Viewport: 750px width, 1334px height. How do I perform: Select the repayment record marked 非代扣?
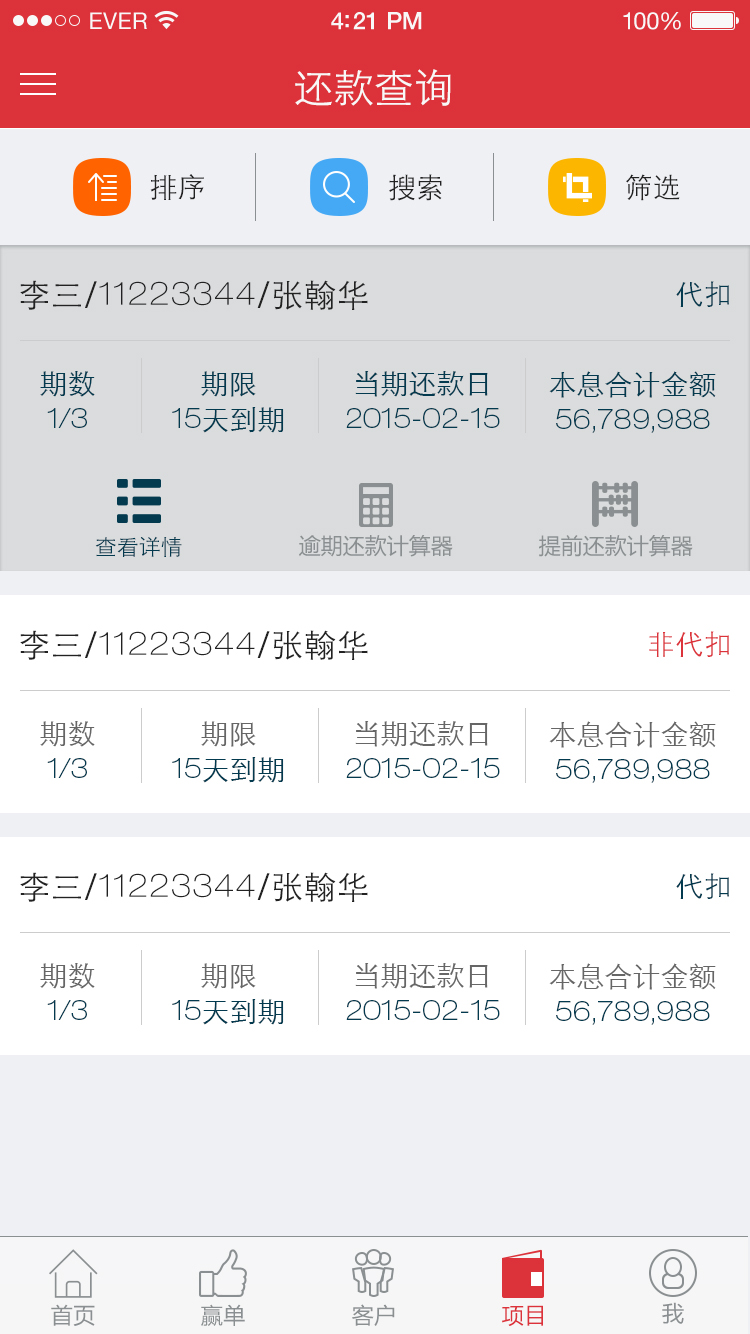click(x=375, y=704)
